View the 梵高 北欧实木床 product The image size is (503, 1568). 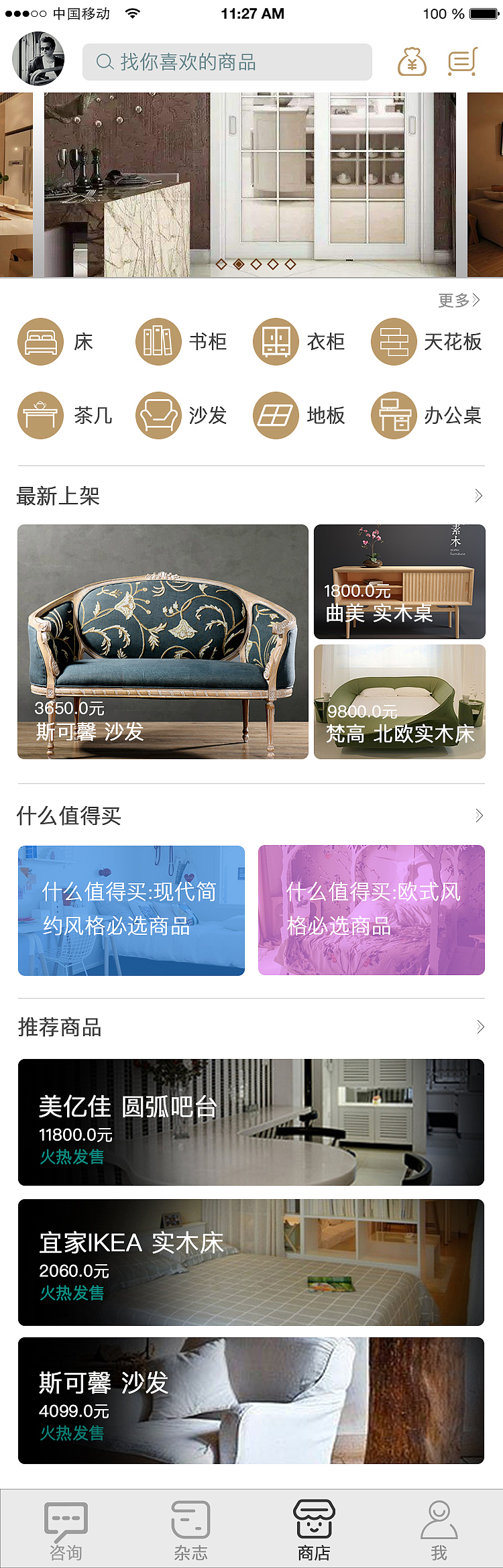pyautogui.click(x=399, y=702)
